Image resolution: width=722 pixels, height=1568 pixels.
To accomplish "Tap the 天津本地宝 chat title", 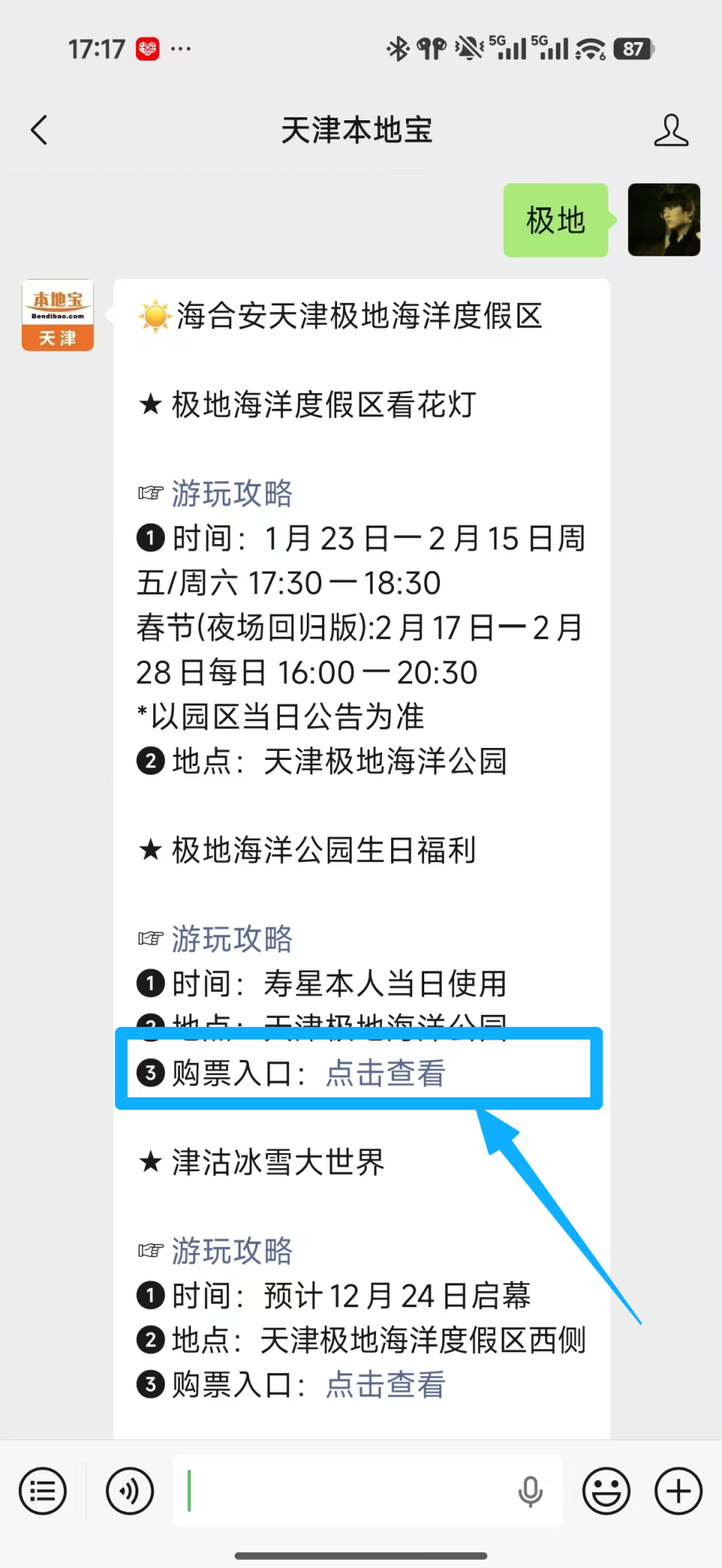I will (x=356, y=129).
